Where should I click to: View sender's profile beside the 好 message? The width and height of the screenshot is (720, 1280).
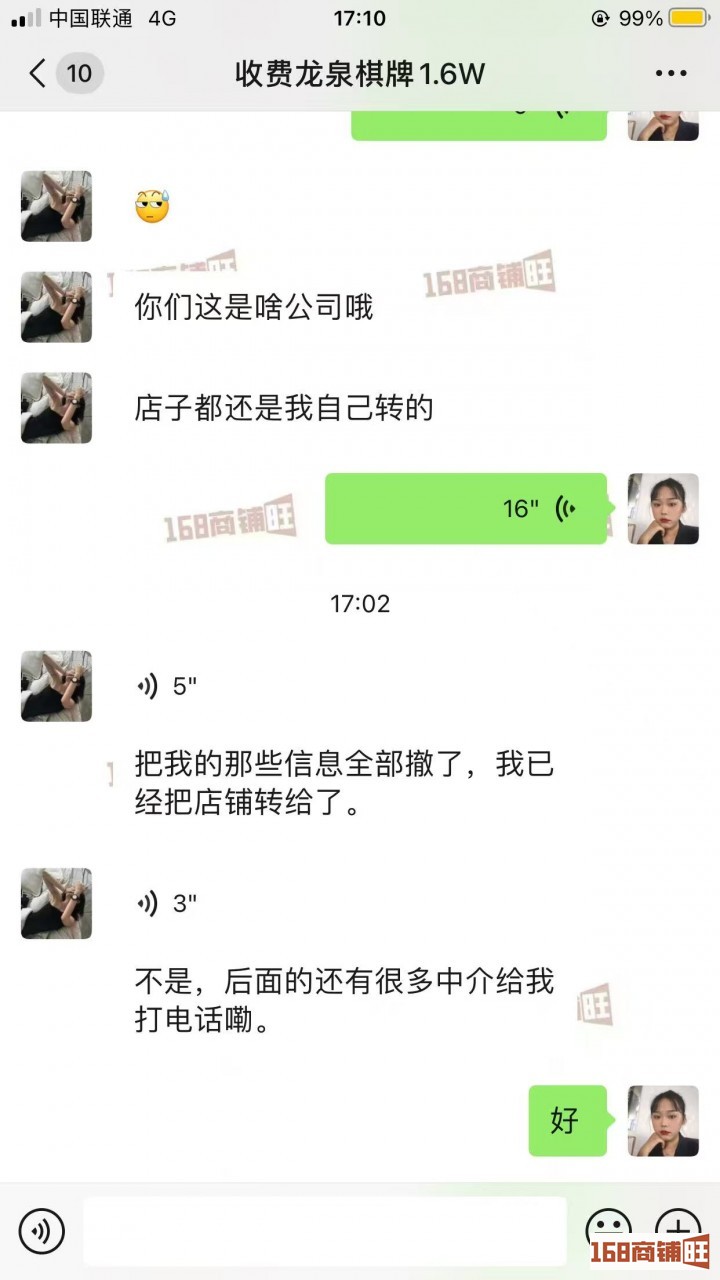pyautogui.click(x=662, y=1121)
